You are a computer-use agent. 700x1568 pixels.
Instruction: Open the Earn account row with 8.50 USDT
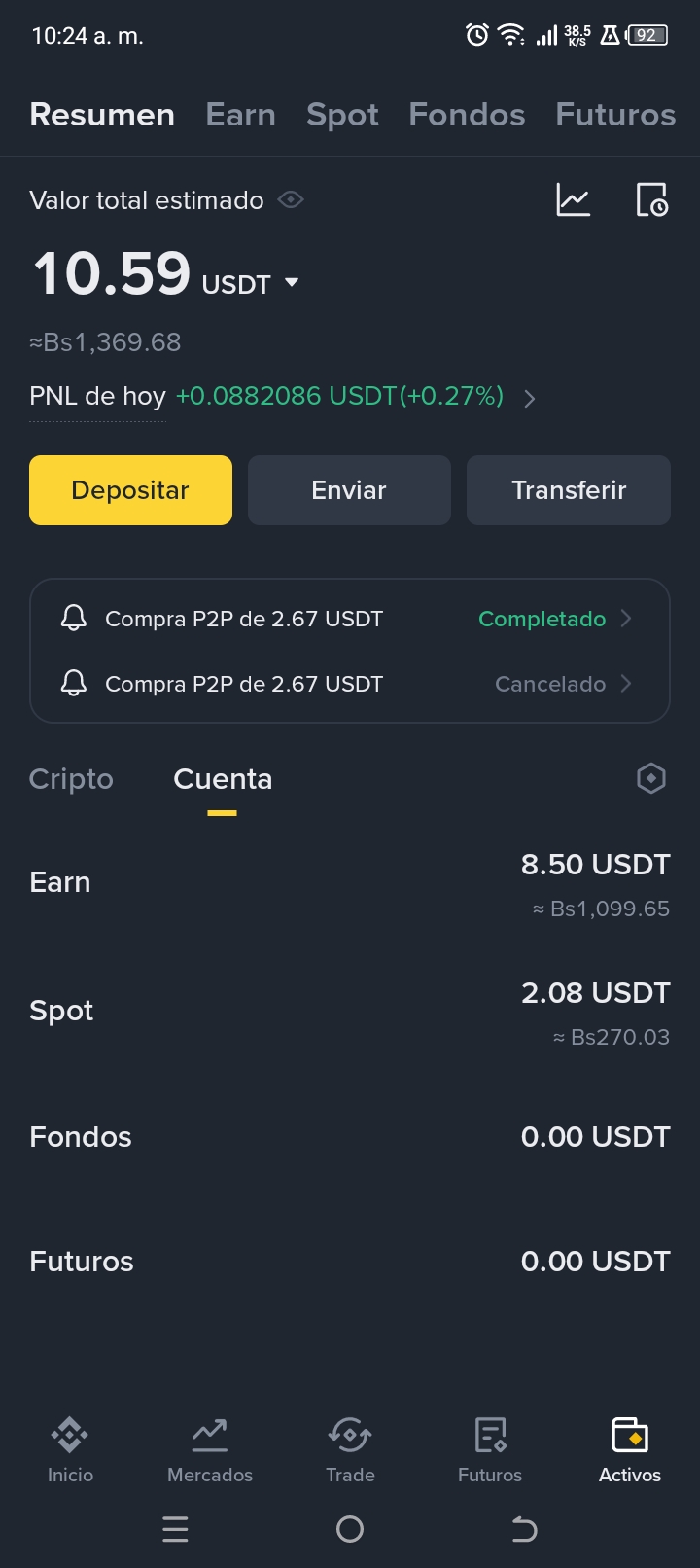click(x=350, y=883)
